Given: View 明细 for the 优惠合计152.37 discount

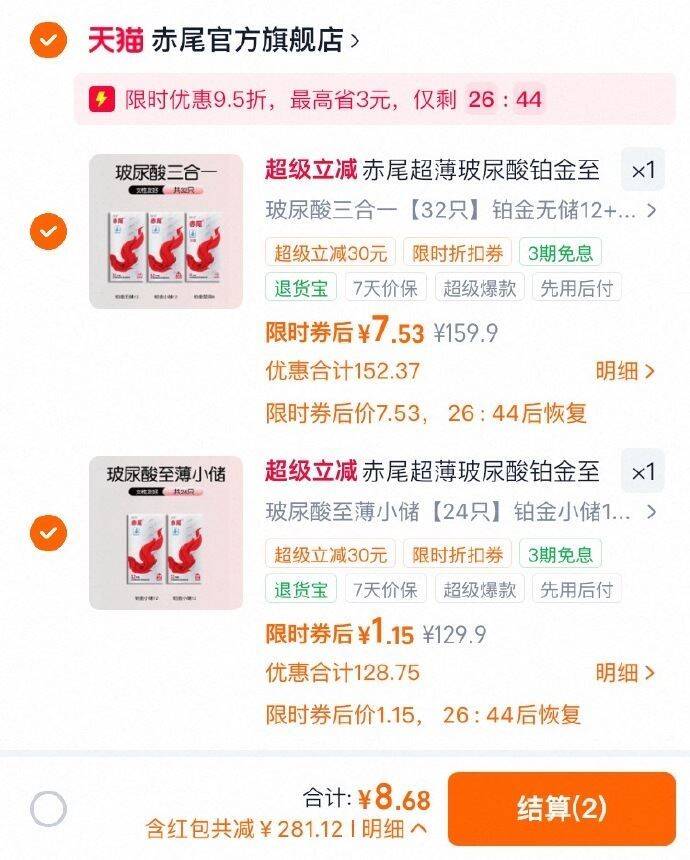Looking at the screenshot, I should (x=625, y=371).
